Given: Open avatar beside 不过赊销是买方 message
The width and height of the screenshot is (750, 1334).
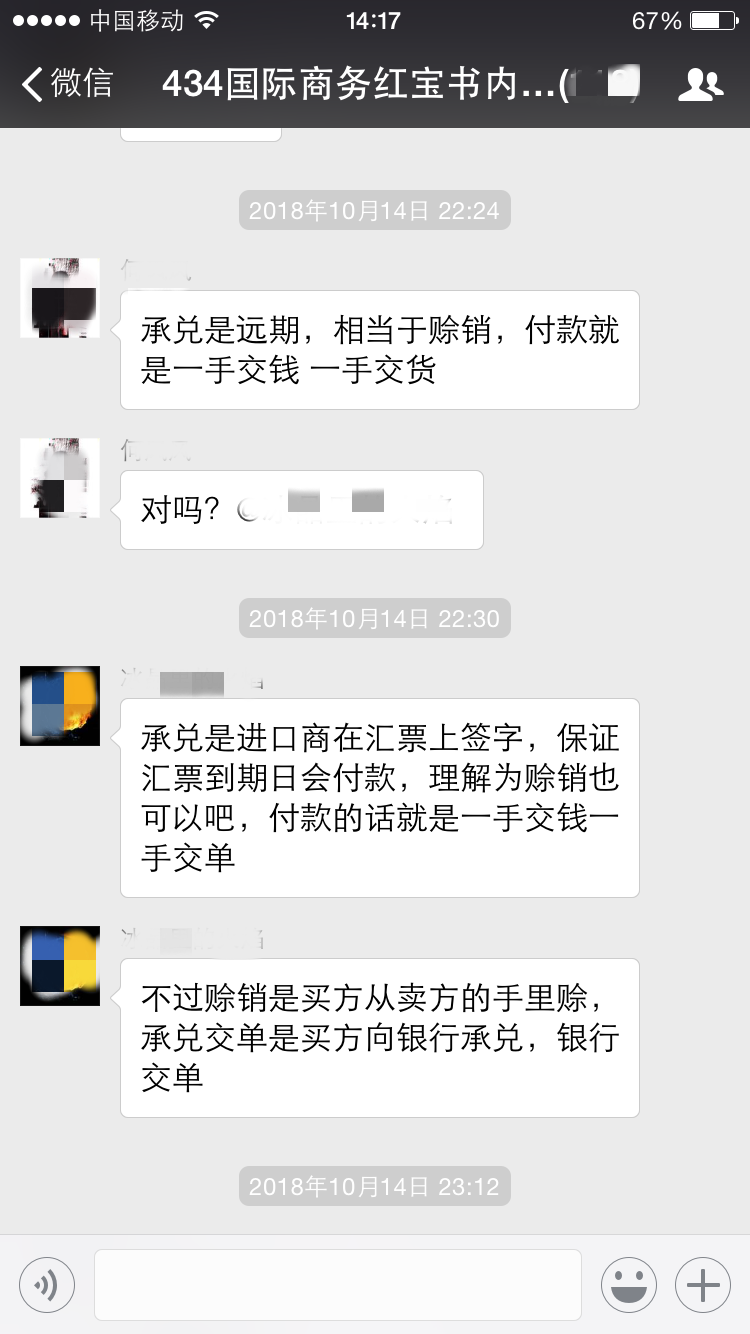Looking at the screenshot, I should pyautogui.click(x=60, y=966).
